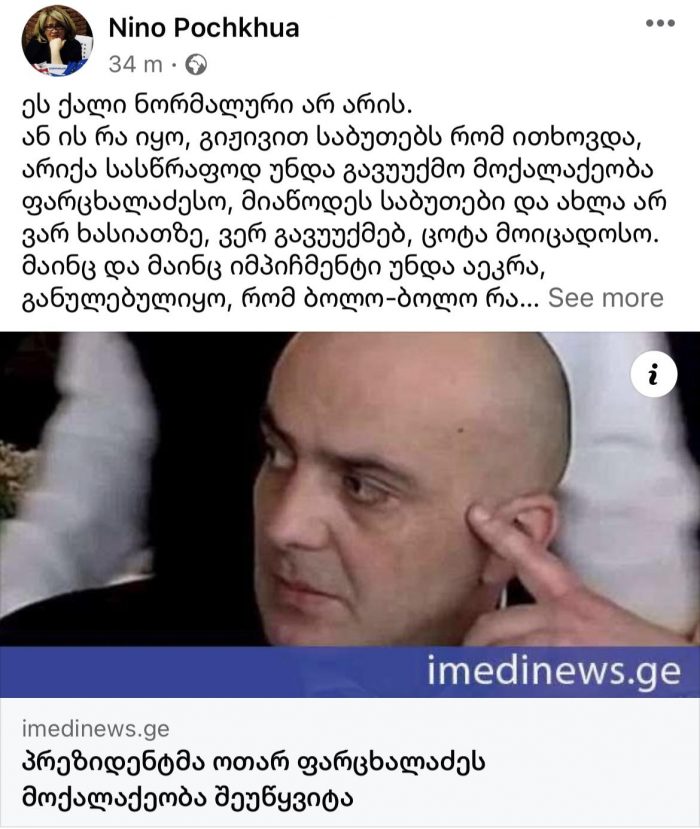Open Nino Pochkhua's profile picture

pyautogui.click(x=57, y=41)
